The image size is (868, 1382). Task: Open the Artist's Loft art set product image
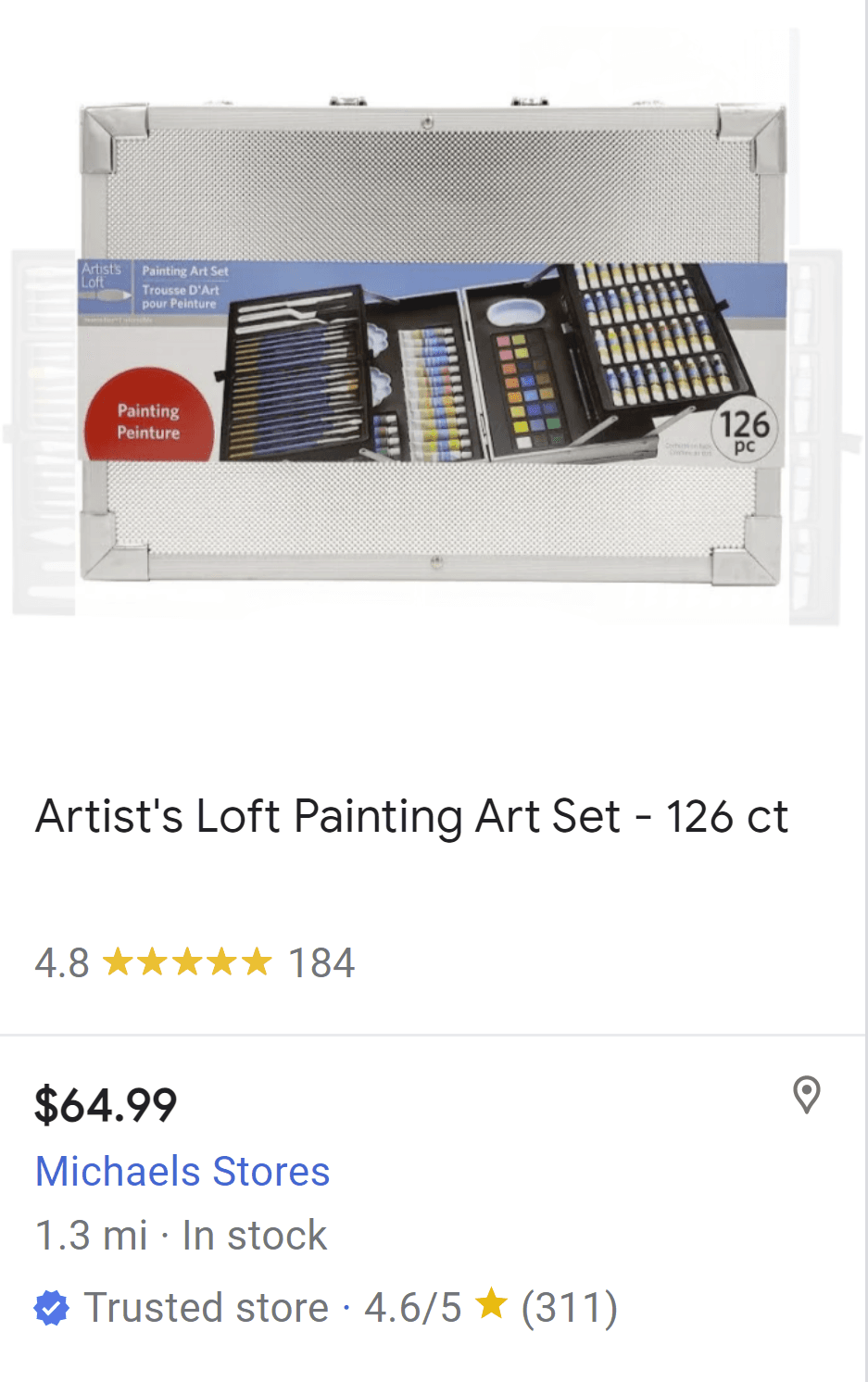[x=433, y=345]
